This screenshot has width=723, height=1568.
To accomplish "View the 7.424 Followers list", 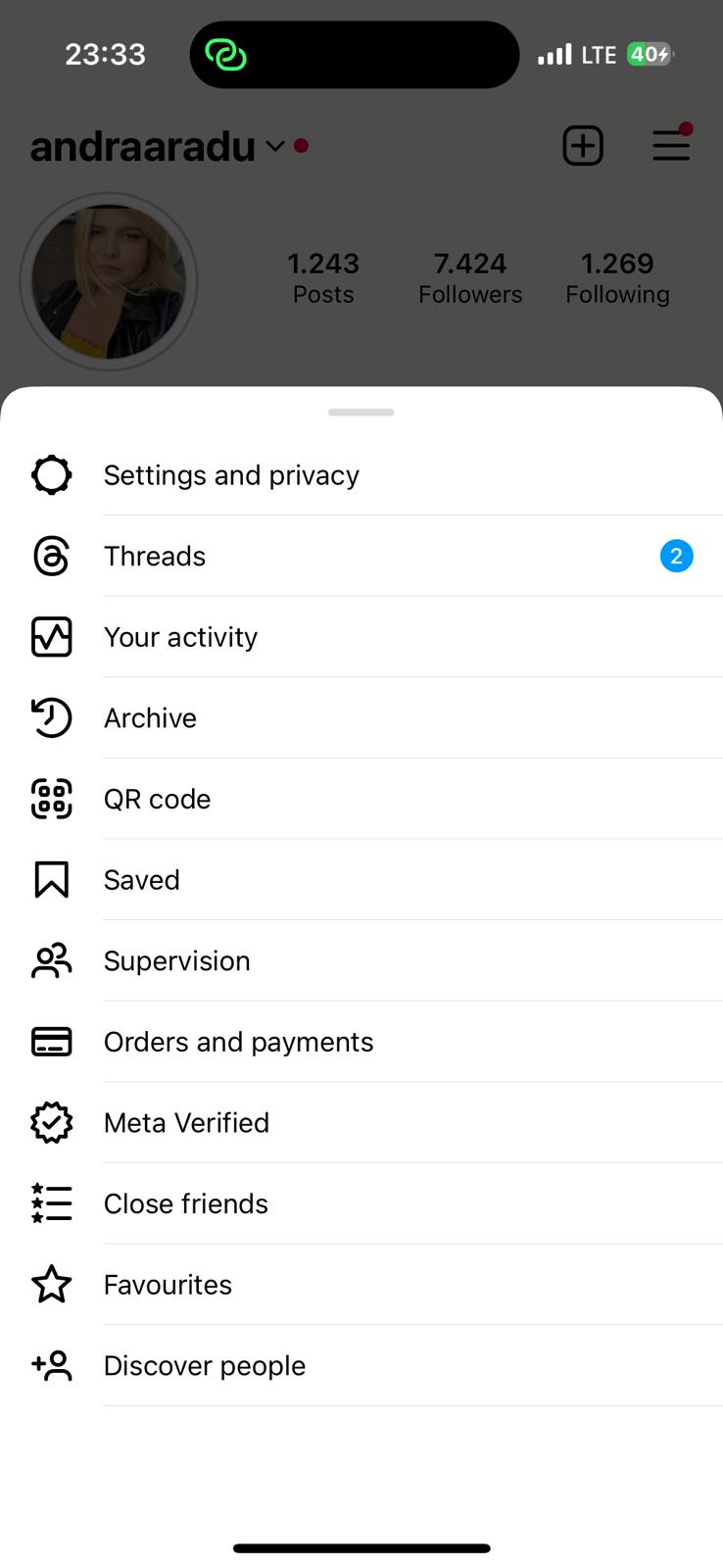I will pyautogui.click(x=470, y=277).
